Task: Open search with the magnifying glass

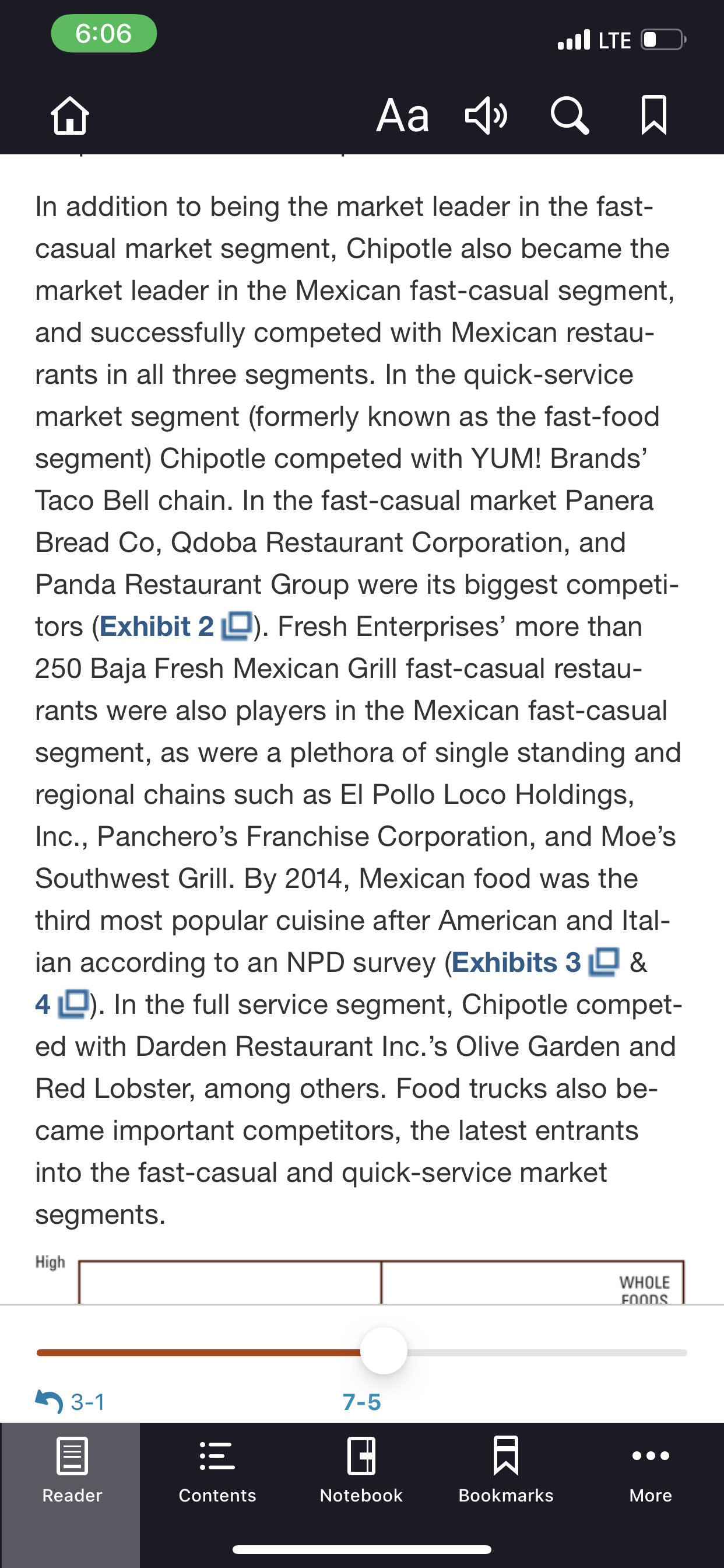Action: pos(570,115)
